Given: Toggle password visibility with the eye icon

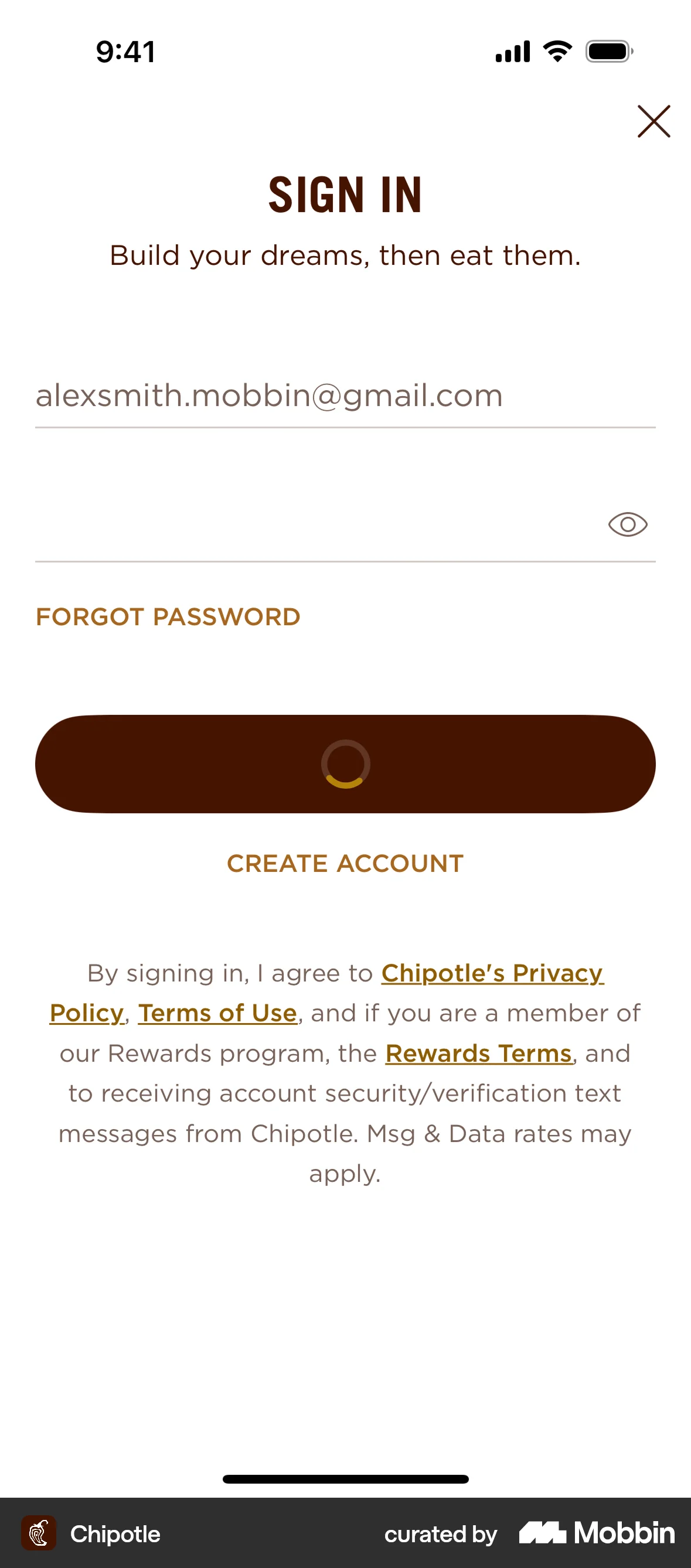Looking at the screenshot, I should point(627,524).
